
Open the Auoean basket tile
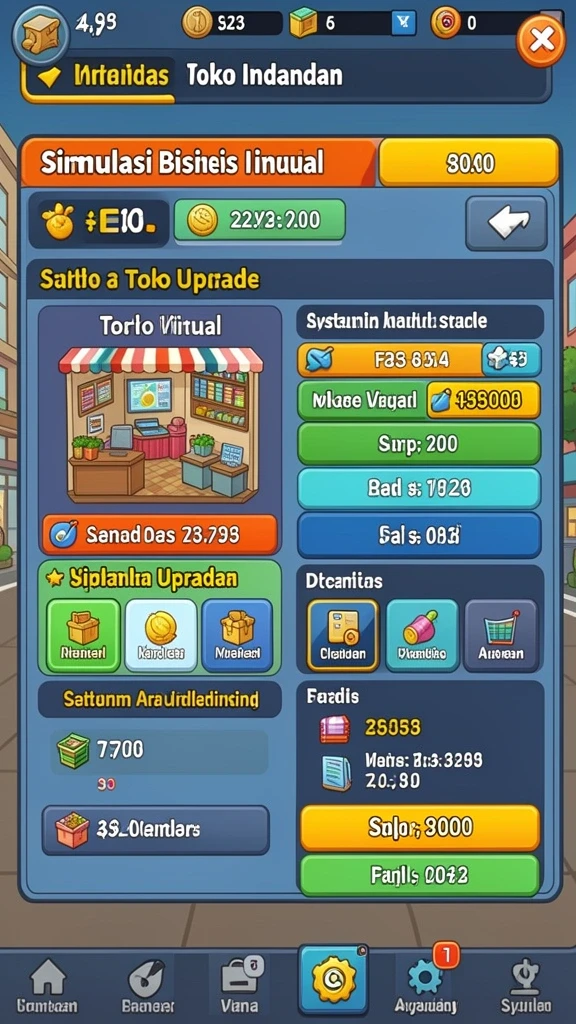point(500,635)
